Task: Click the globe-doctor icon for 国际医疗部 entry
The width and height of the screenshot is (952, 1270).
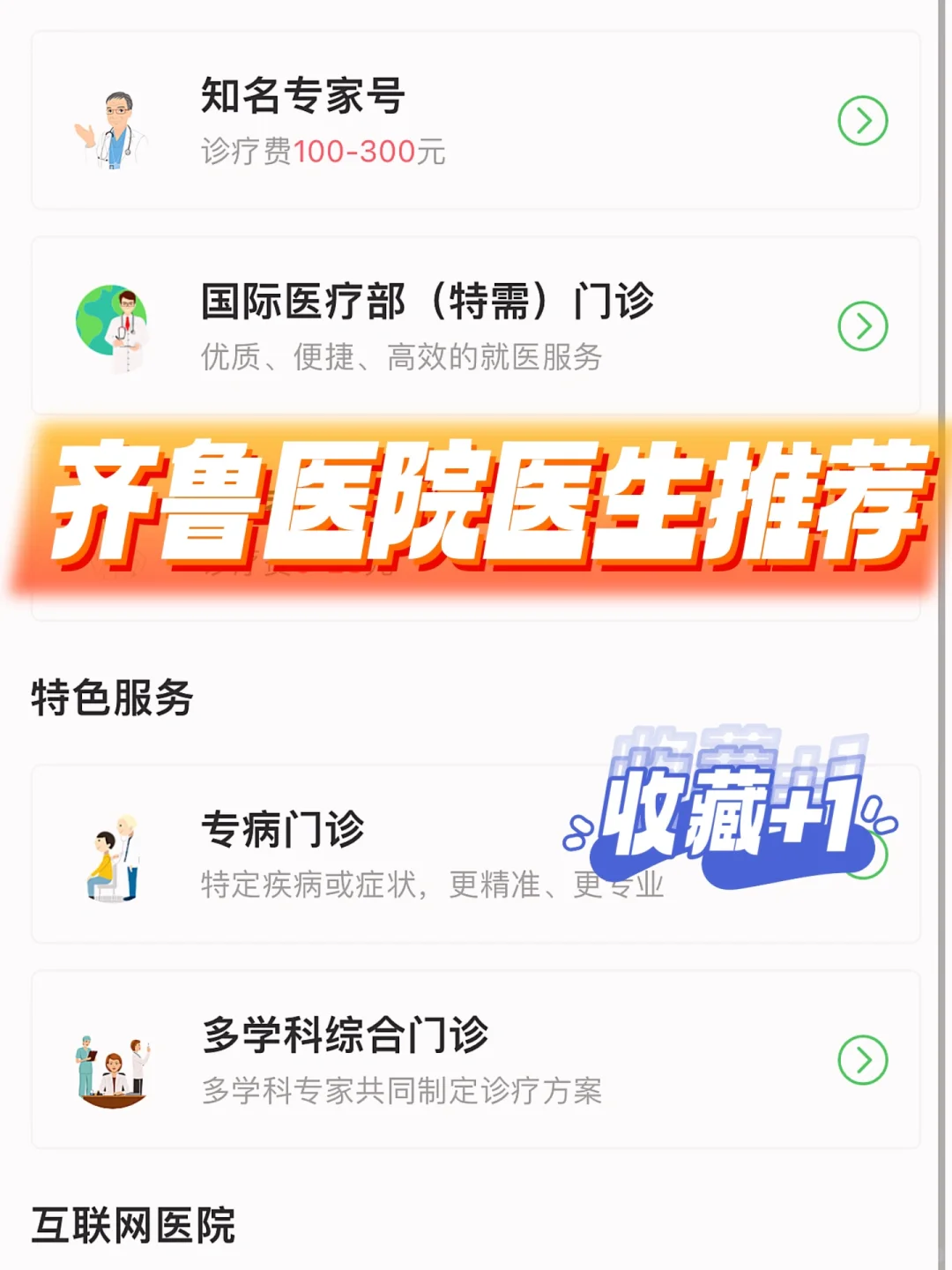Action: click(x=115, y=326)
